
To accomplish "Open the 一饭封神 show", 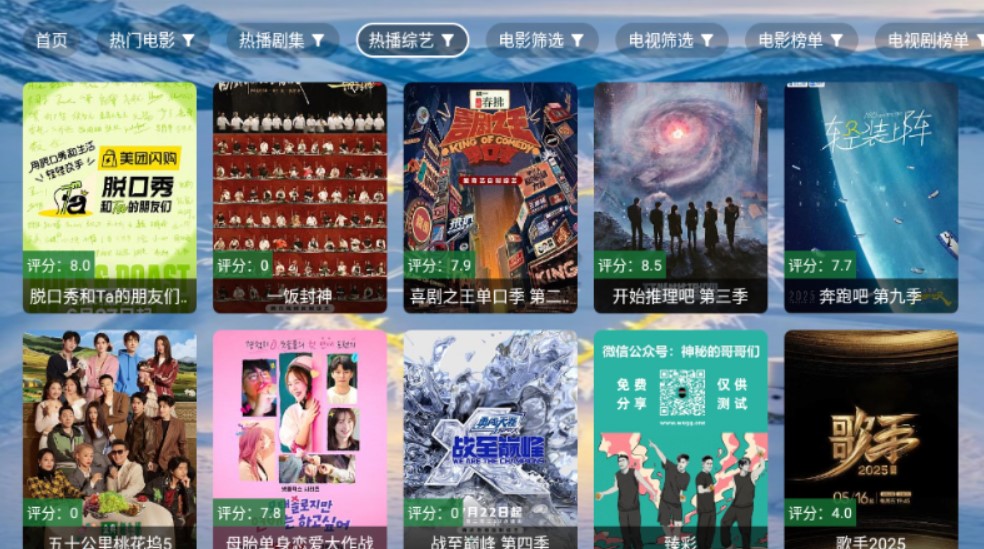I will point(300,197).
